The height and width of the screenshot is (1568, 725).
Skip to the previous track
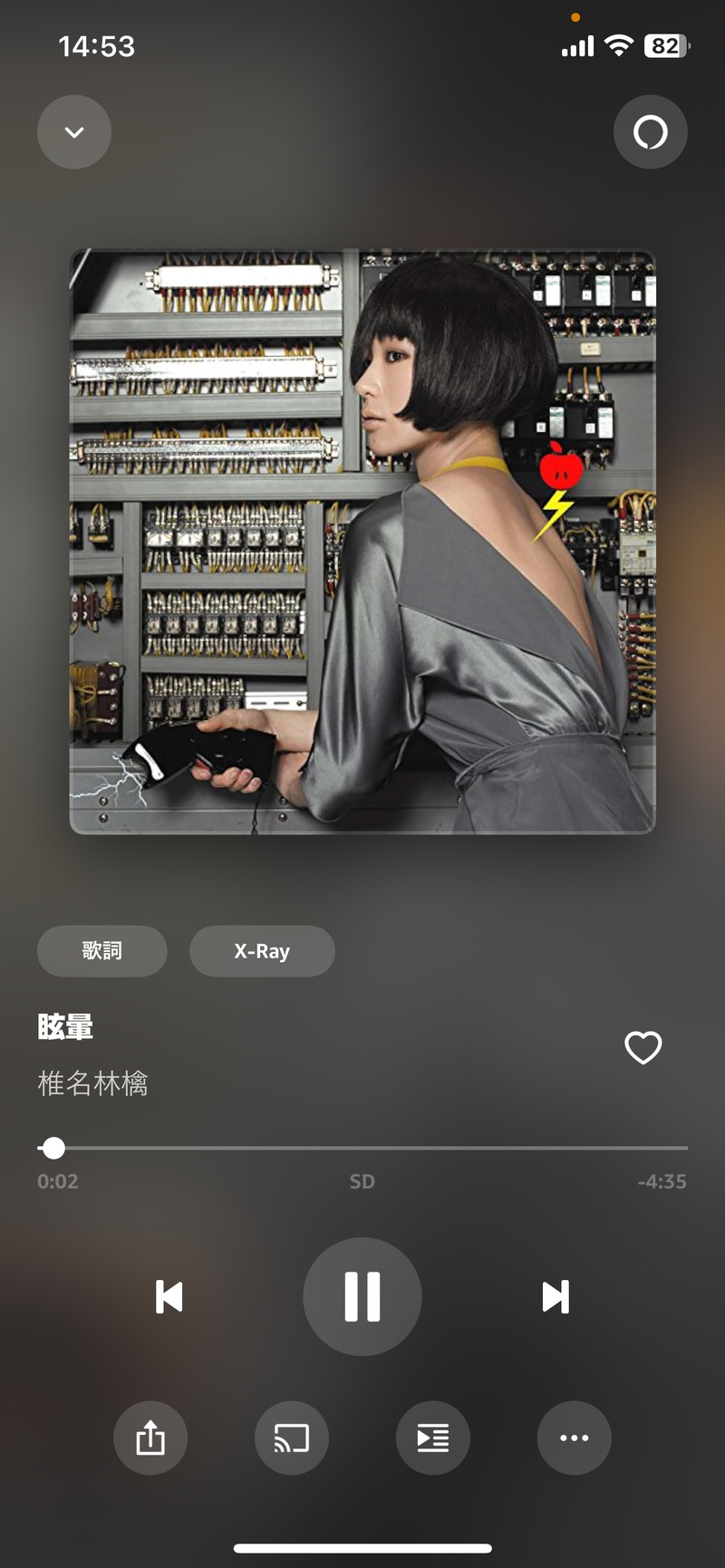(x=169, y=1296)
